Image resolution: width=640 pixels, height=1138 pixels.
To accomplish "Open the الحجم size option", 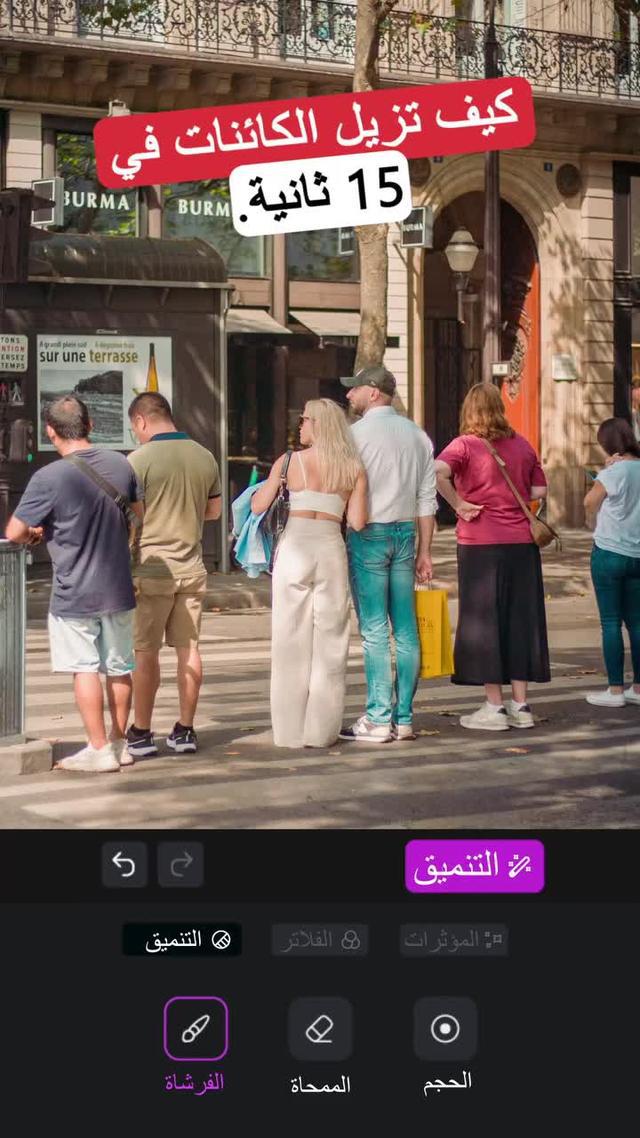I will pyautogui.click(x=445, y=1029).
